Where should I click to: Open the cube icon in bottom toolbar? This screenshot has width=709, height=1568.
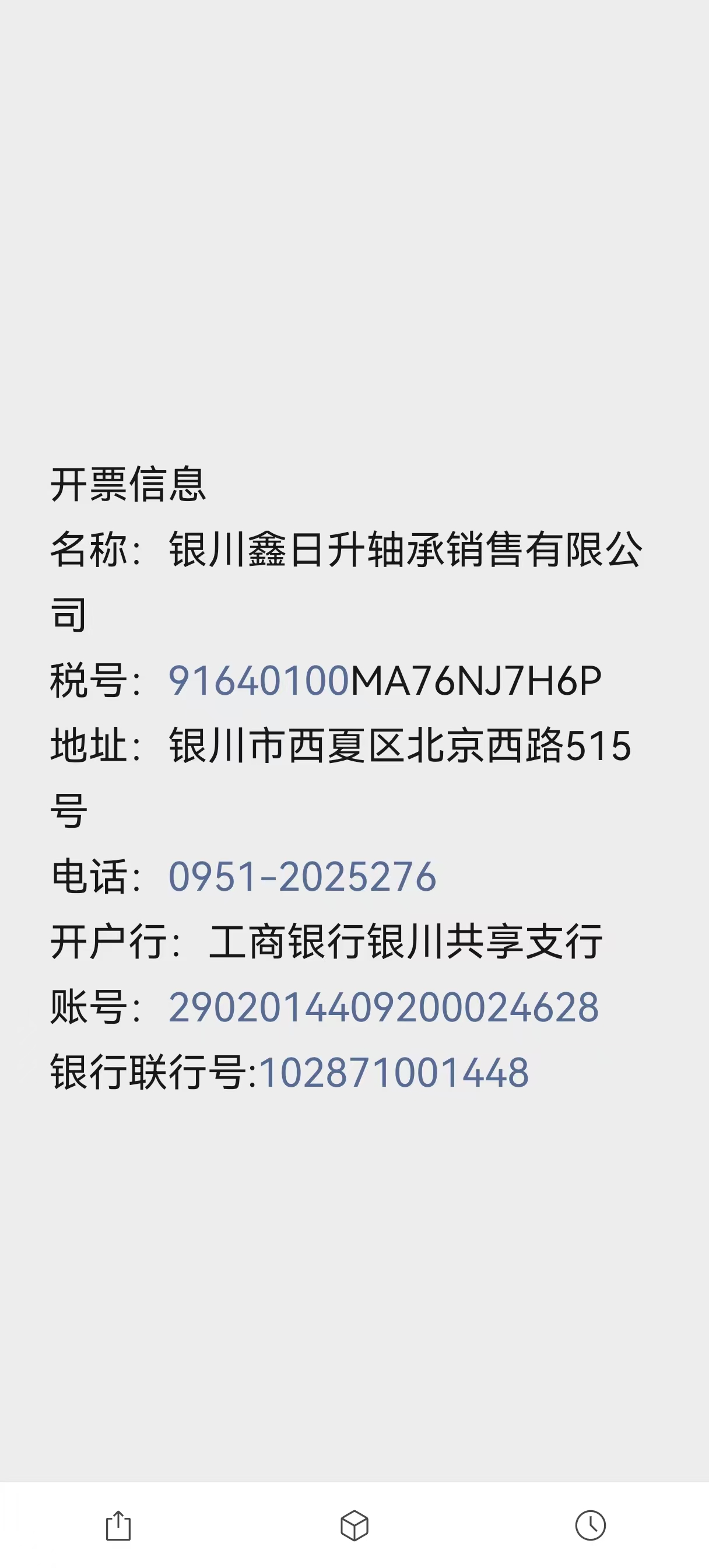(x=354, y=1525)
